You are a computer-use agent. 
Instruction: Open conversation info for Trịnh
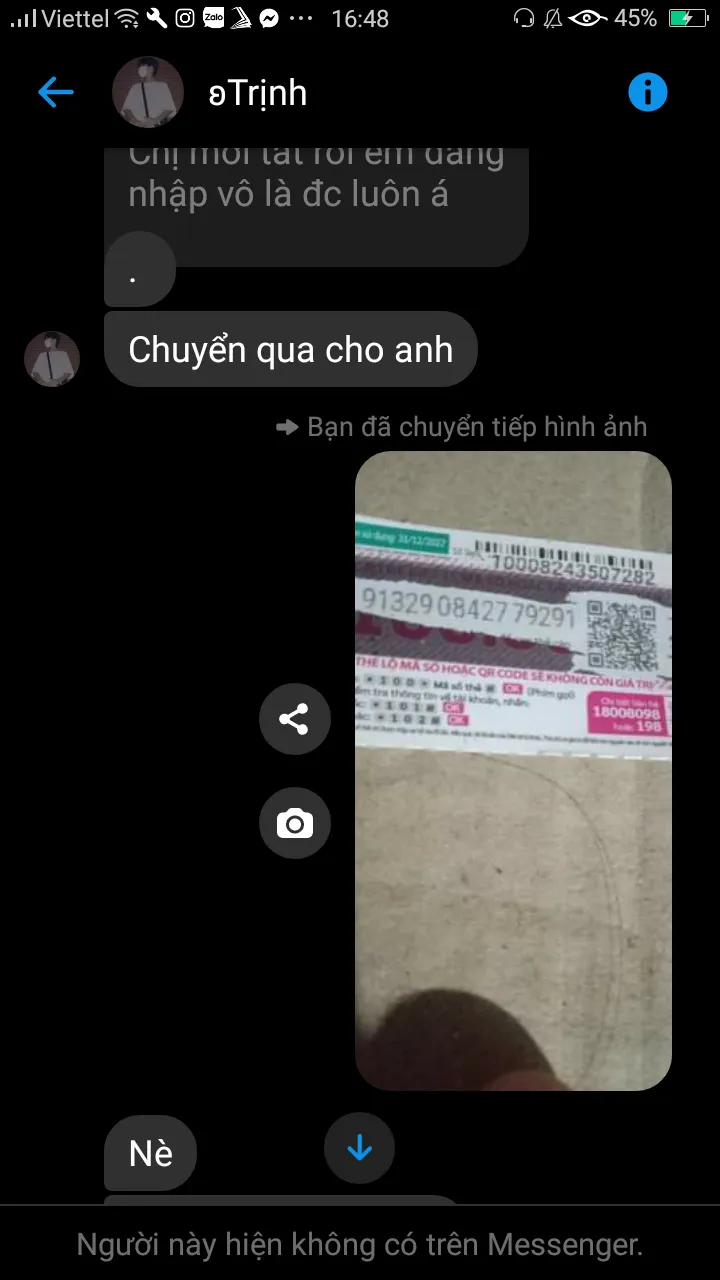coord(647,93)
